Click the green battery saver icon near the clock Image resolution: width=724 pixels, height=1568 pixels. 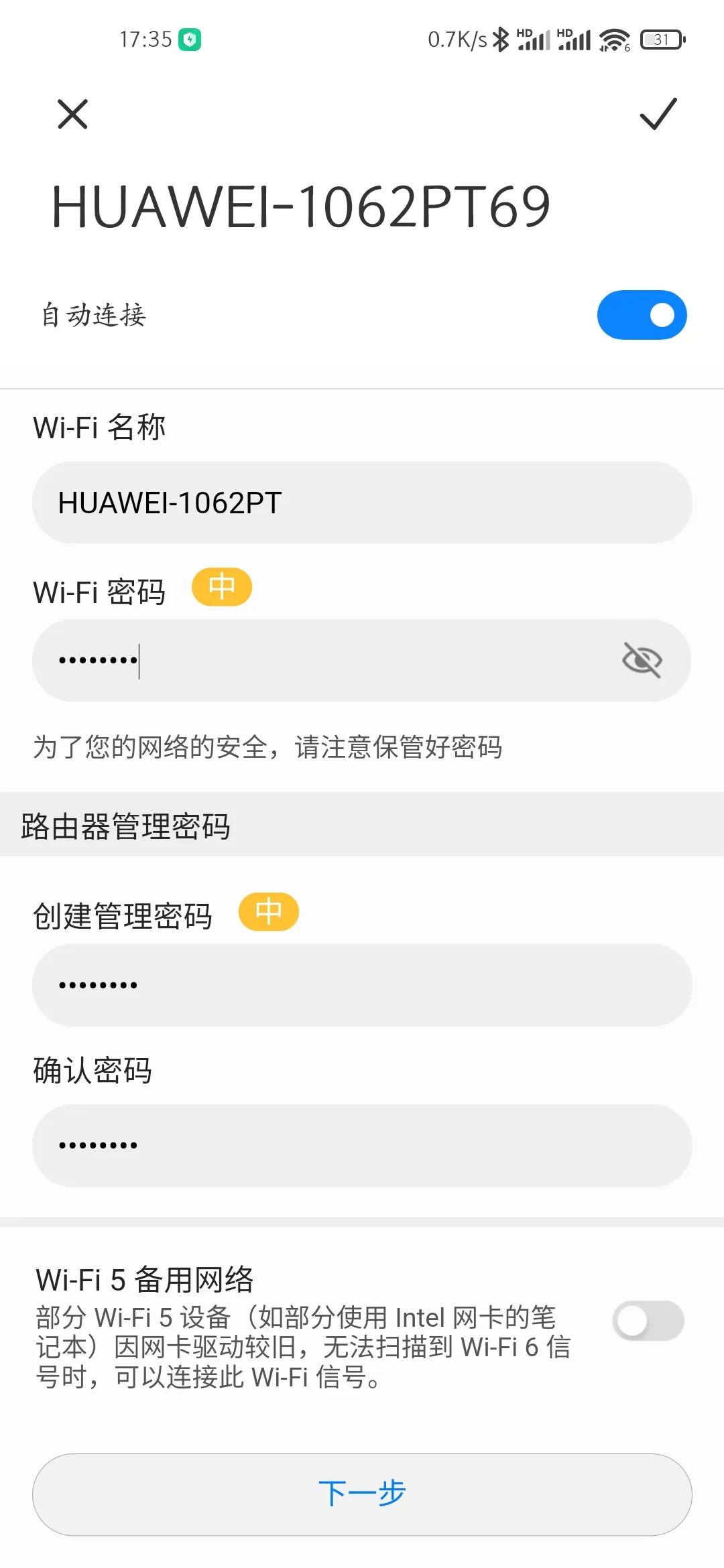[190, 40]
